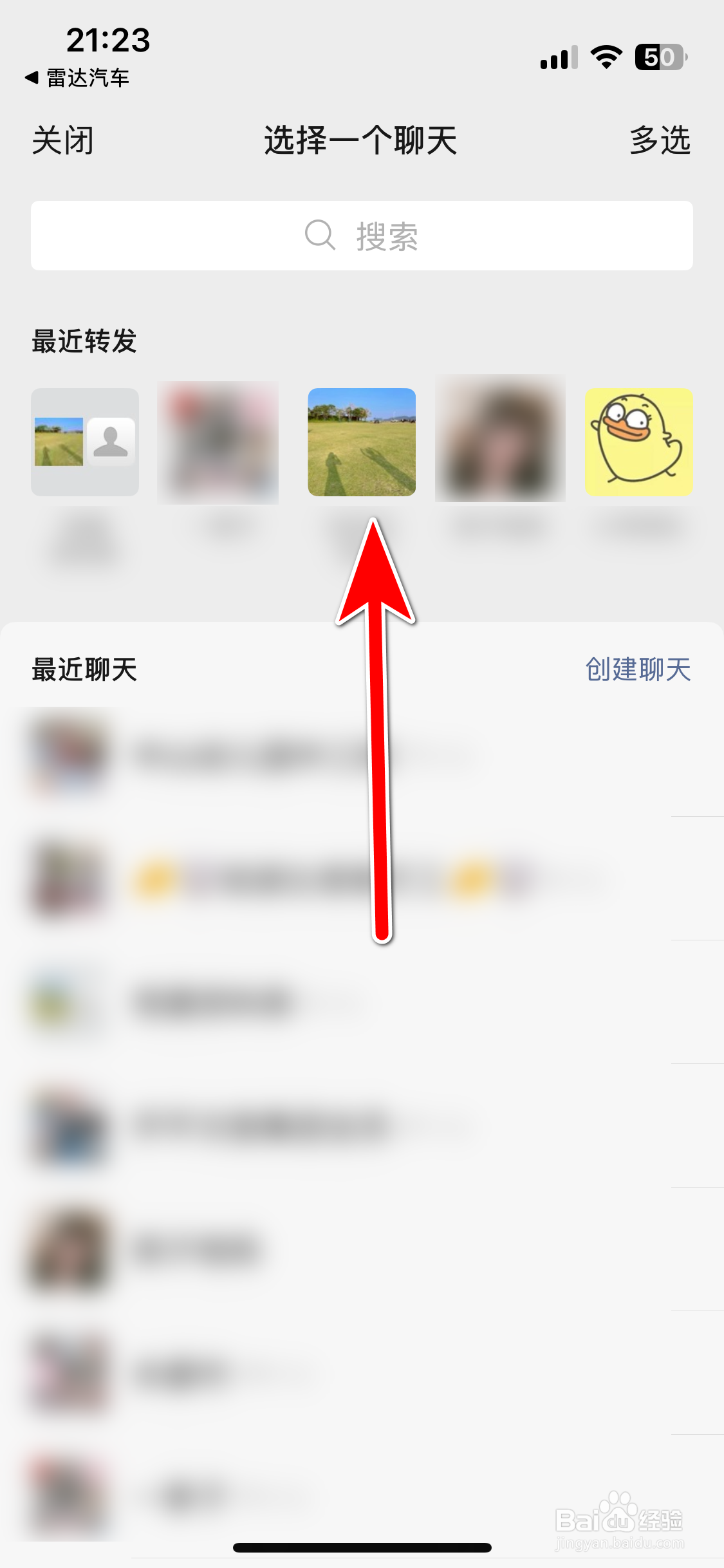The width and height of the screenshot is (724, 1568).
Task: Tap the grass field photo avatar
Action: pos(362,442)
